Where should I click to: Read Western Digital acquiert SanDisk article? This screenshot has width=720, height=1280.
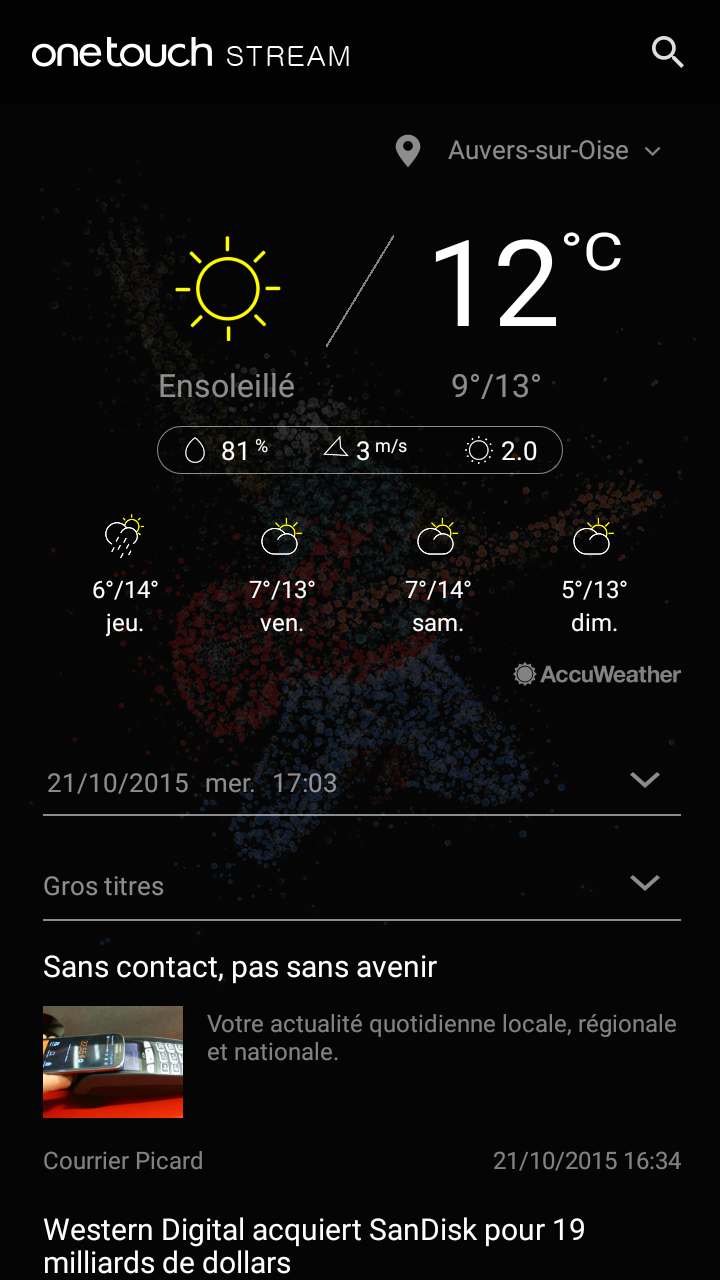point(314,1245)
